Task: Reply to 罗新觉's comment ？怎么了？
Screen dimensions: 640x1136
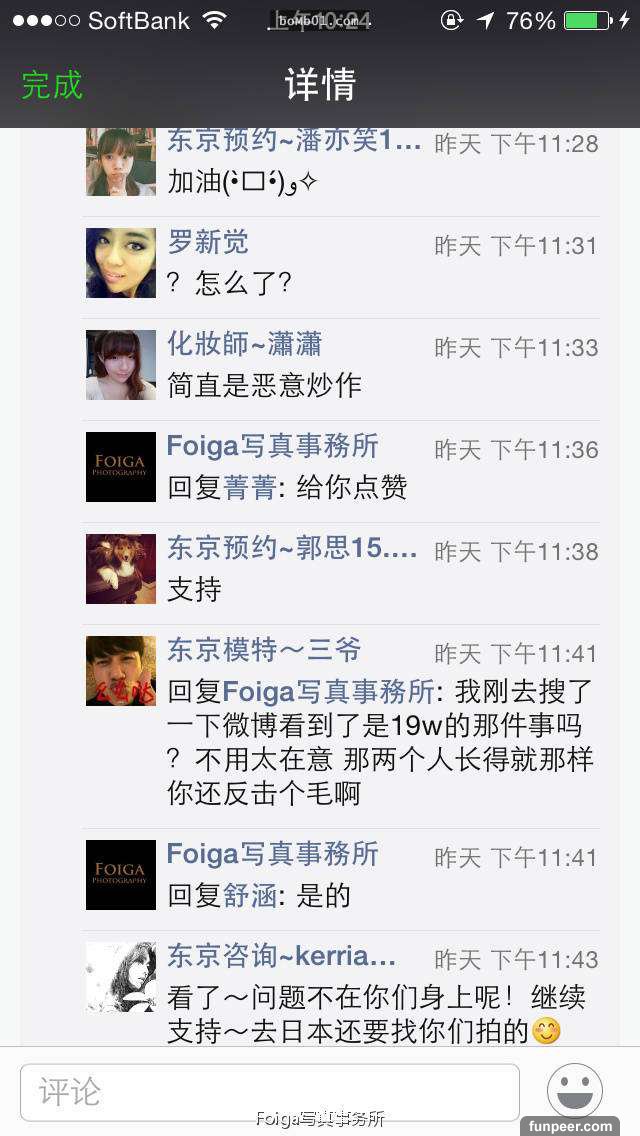Action: click(230, 283)
